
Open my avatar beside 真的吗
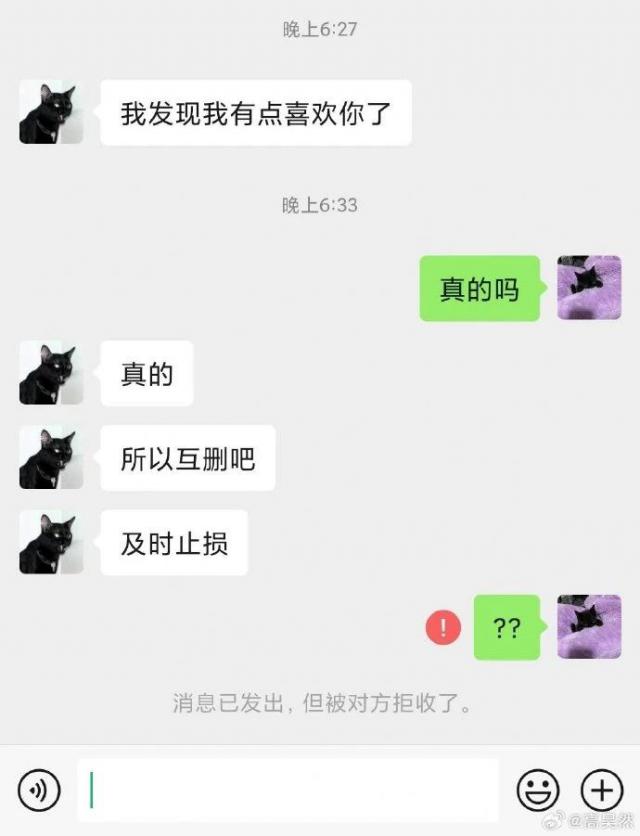pos(589,288)
